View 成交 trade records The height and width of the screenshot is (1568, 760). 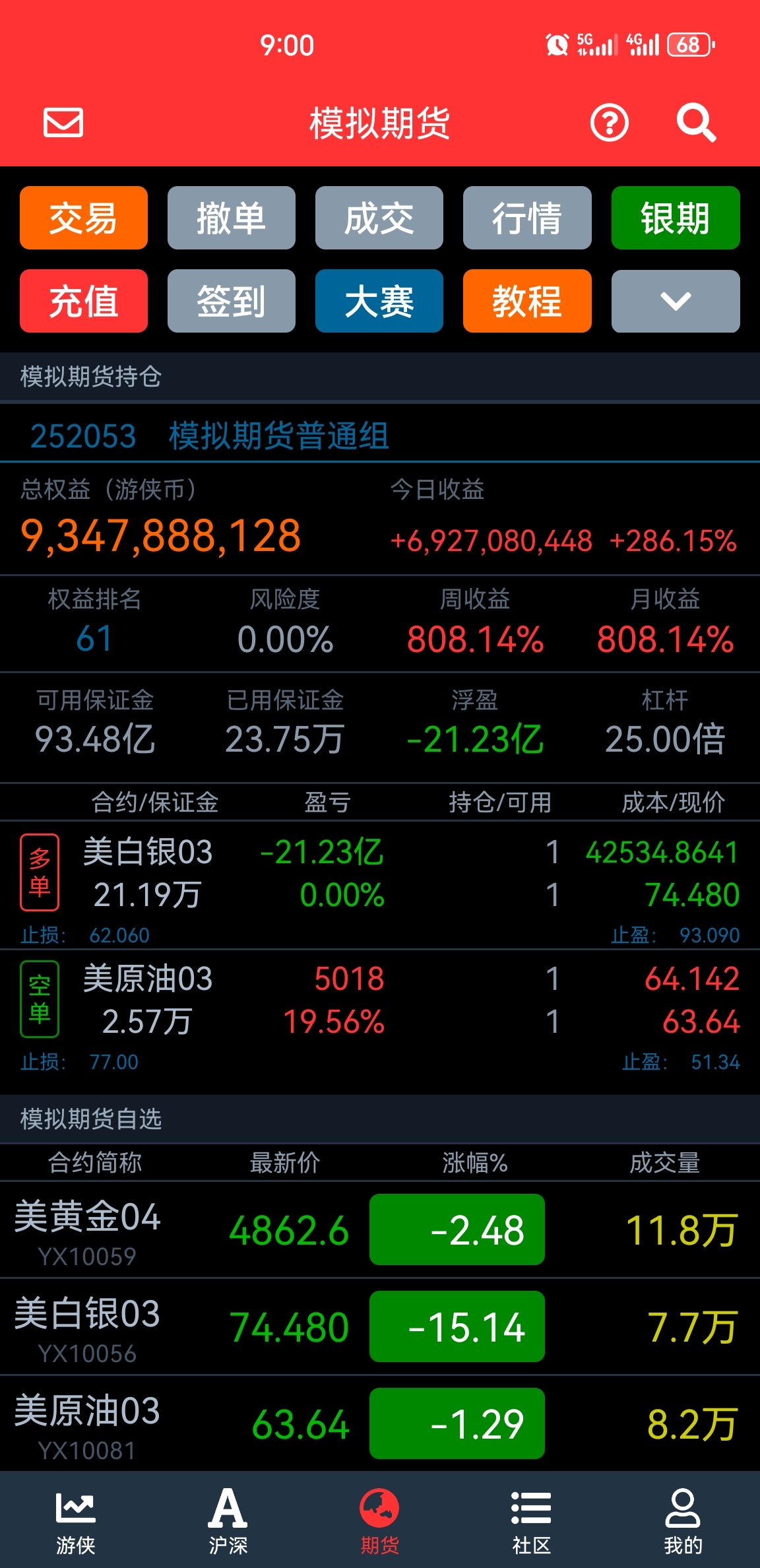pyautogui.click(x=379, y=218)
